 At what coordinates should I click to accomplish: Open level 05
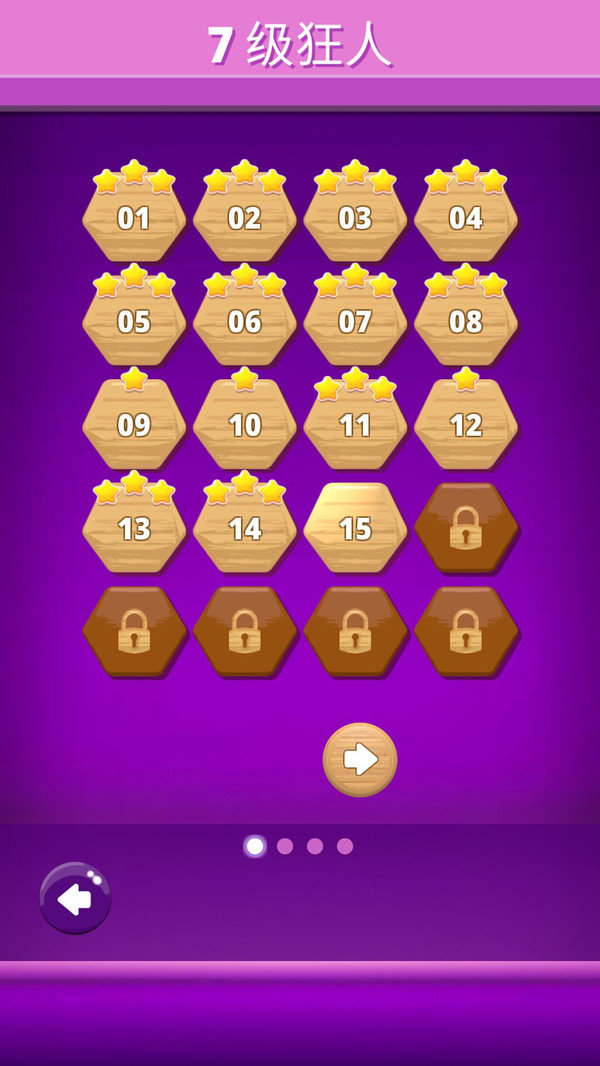click(x=134, y=322)
